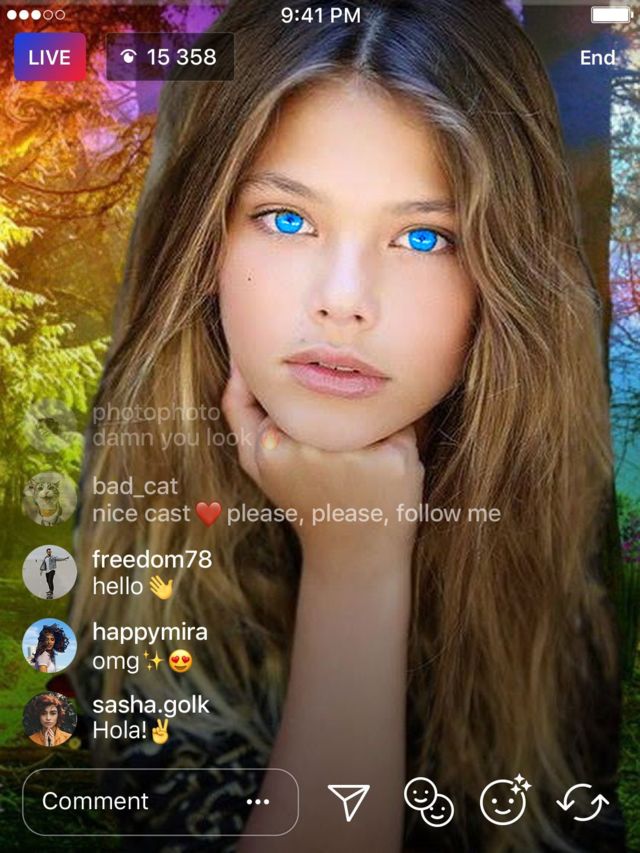Open happymira's profile avatar
The height and width of the screenshot is (853, 640).
pyautogui.click(x=49, y=645)
